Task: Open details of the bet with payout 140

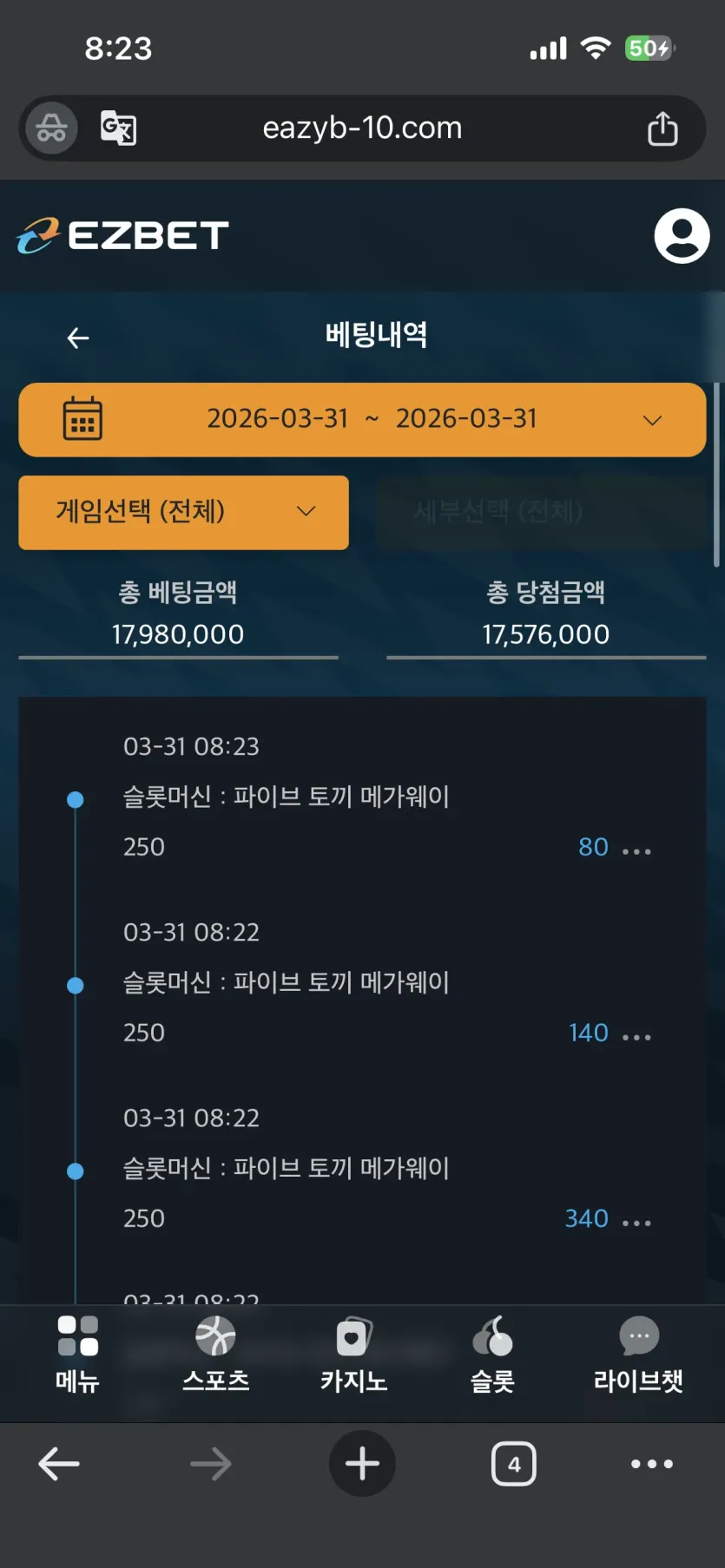Action: coord(636,1036)
